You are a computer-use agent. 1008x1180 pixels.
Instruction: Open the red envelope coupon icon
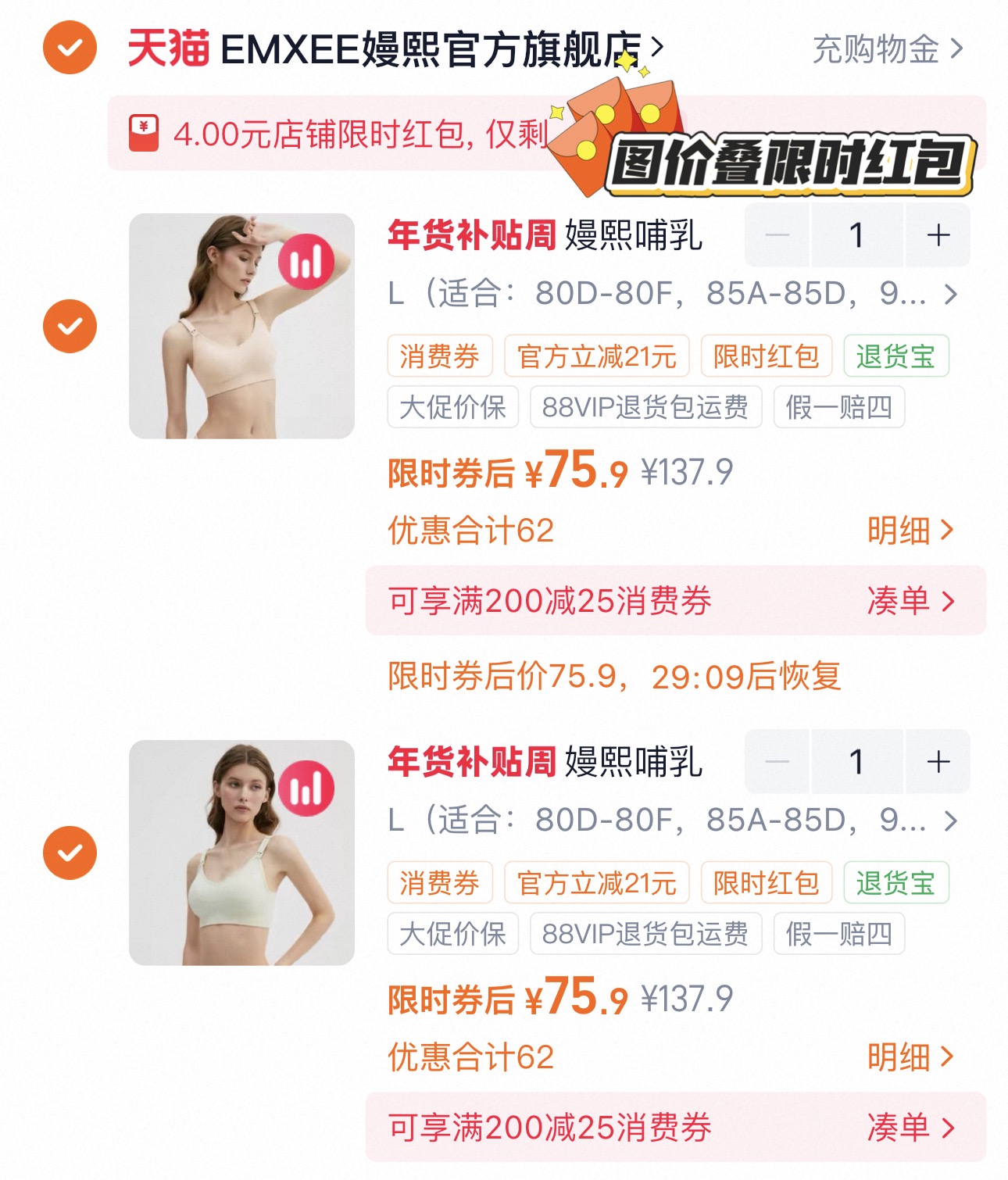[x=144, y=131]
